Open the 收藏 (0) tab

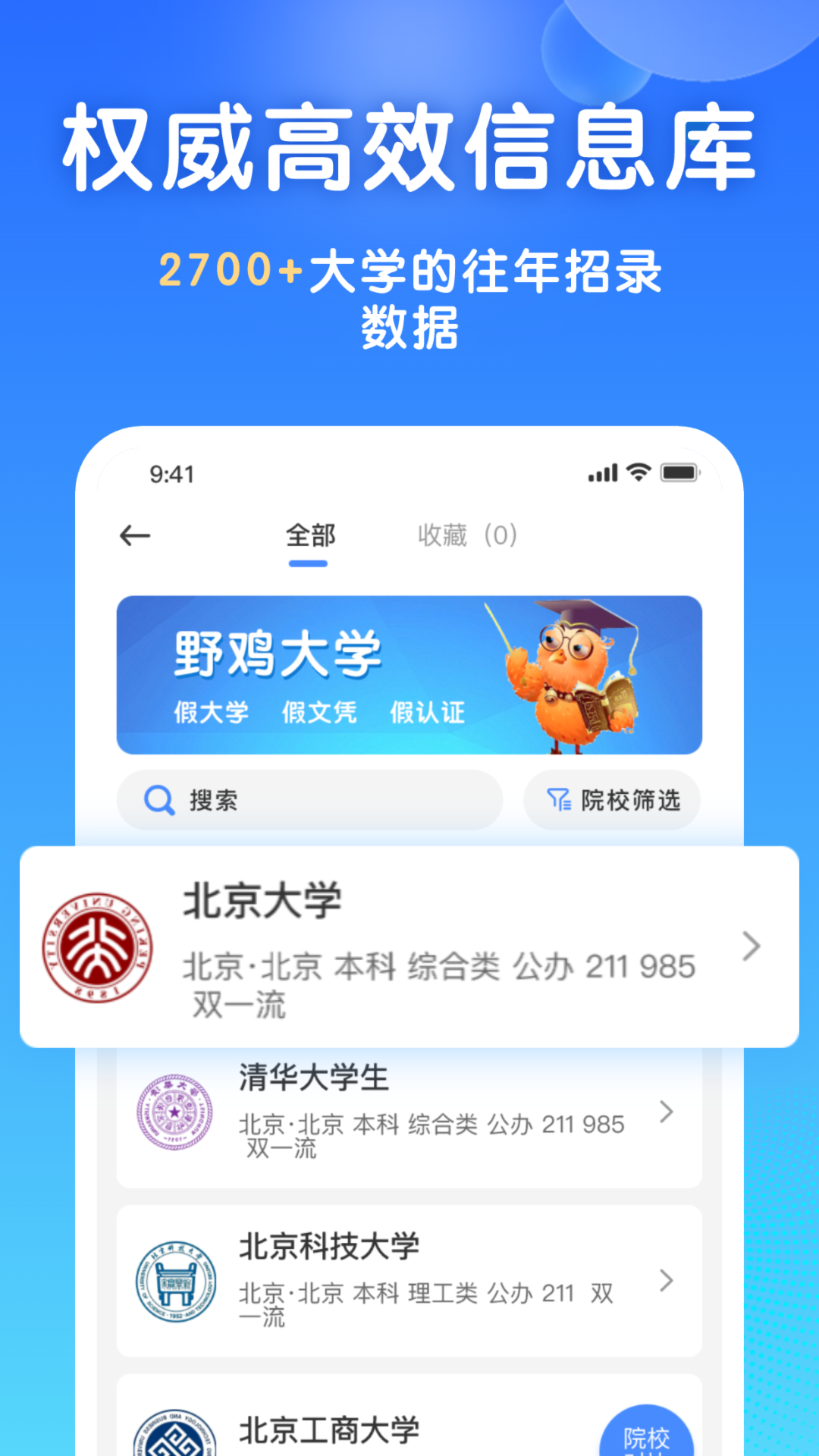(468, 535)
